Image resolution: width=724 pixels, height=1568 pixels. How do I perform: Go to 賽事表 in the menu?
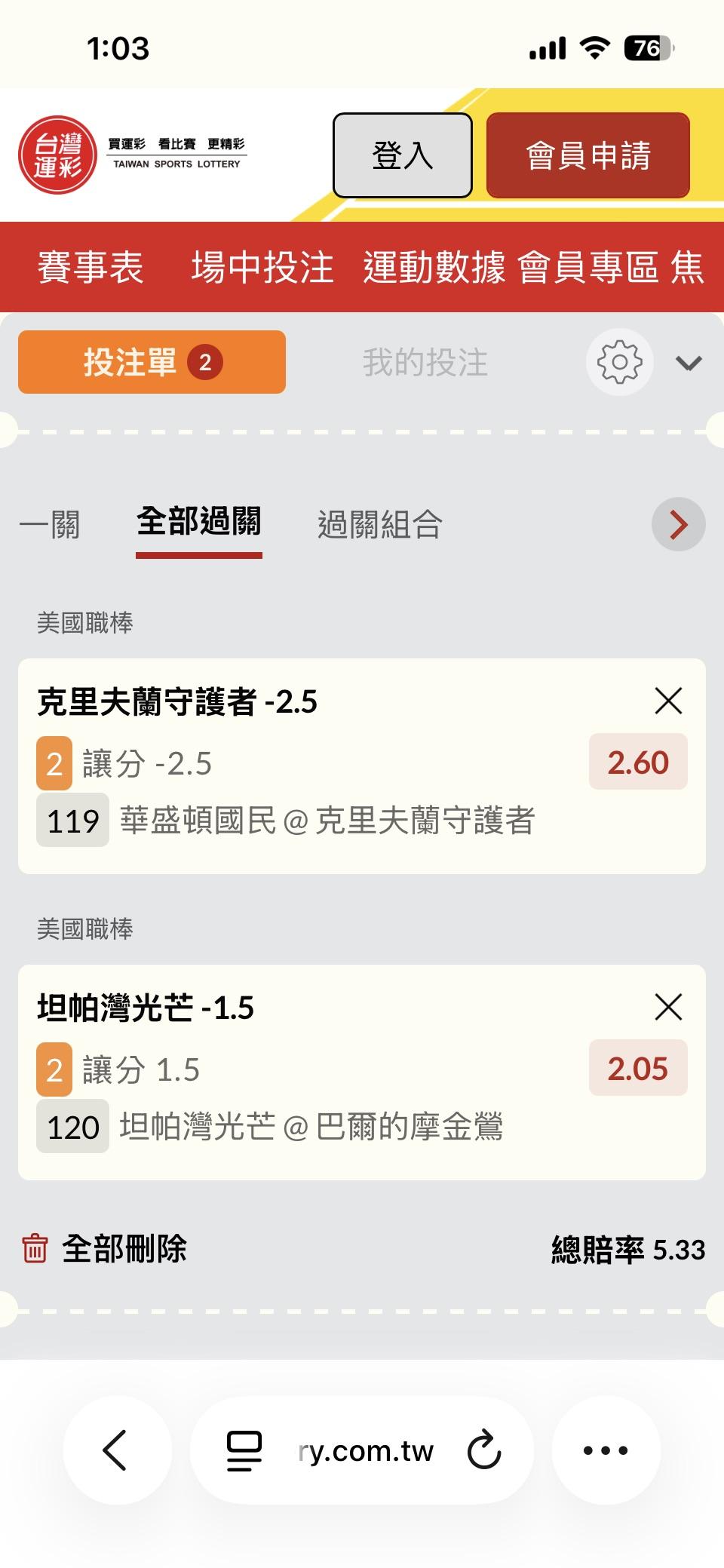[90, 267]
